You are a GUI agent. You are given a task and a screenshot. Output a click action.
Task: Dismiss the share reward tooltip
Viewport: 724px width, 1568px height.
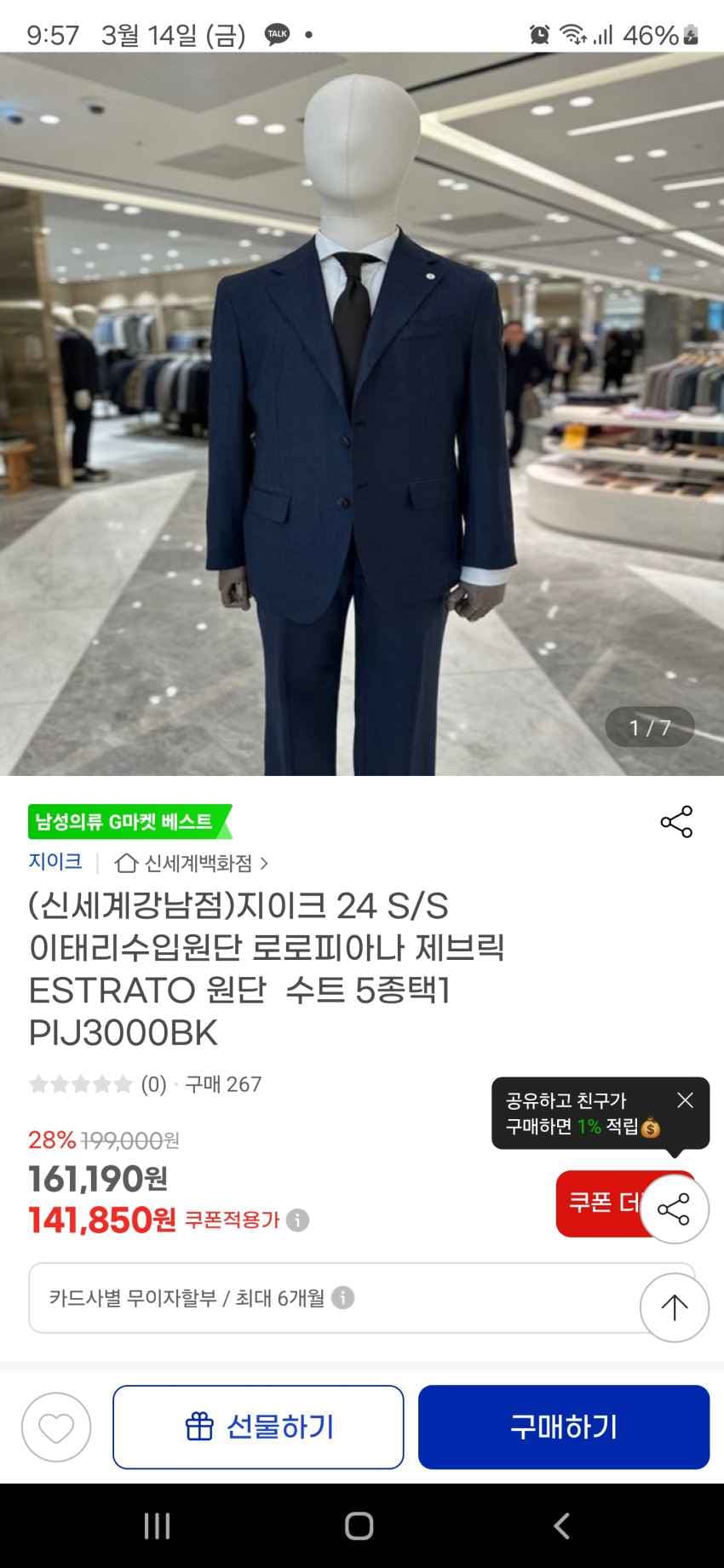(x=685, y=1100)
